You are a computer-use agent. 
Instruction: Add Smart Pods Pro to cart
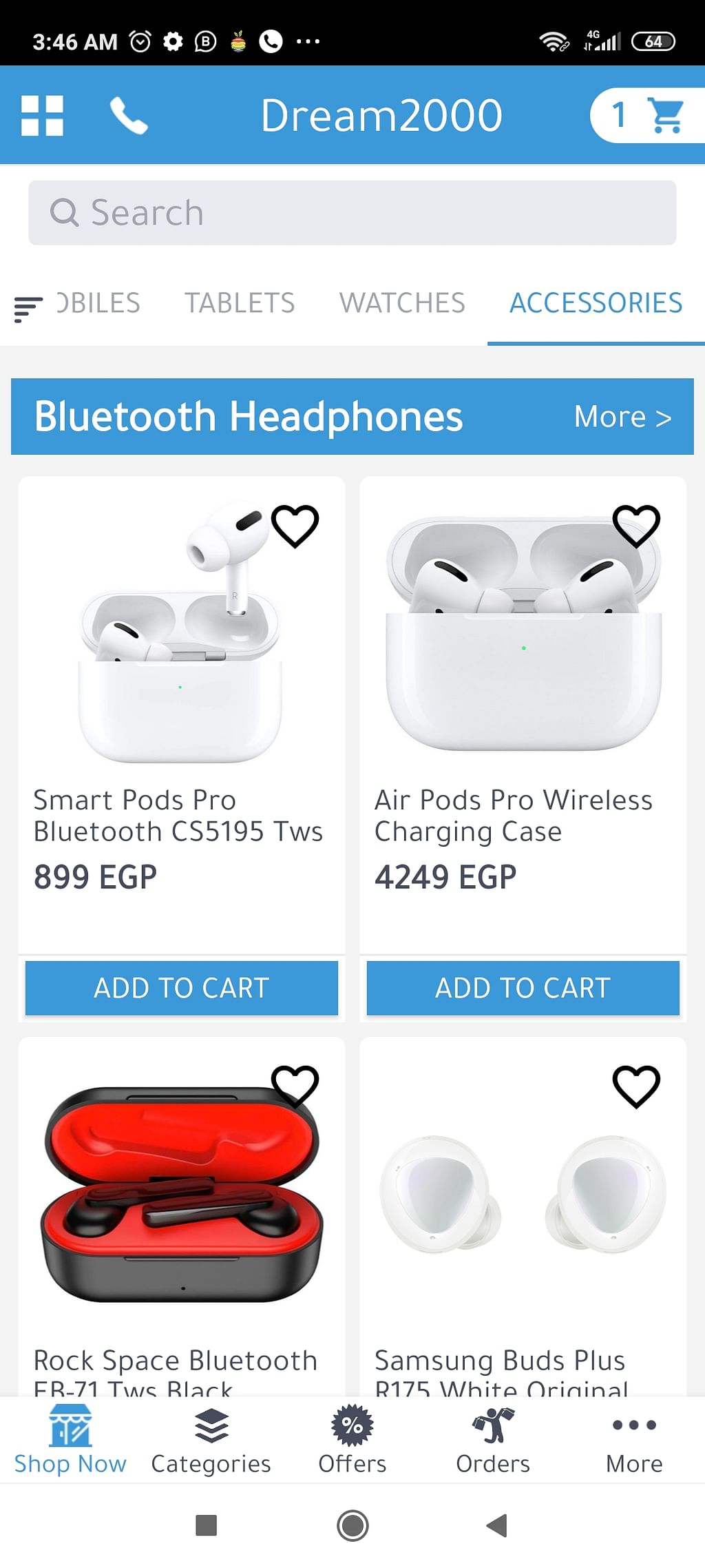(182, 988)
